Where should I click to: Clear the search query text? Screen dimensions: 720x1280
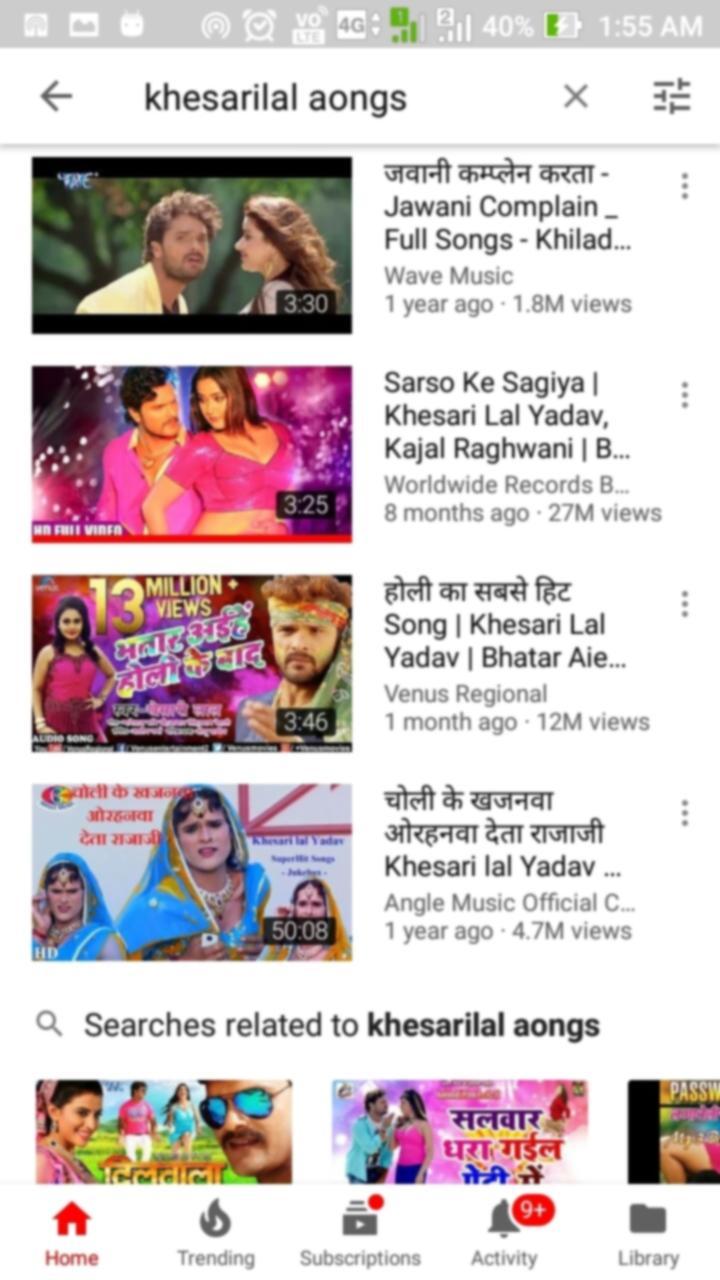[575, 97]
